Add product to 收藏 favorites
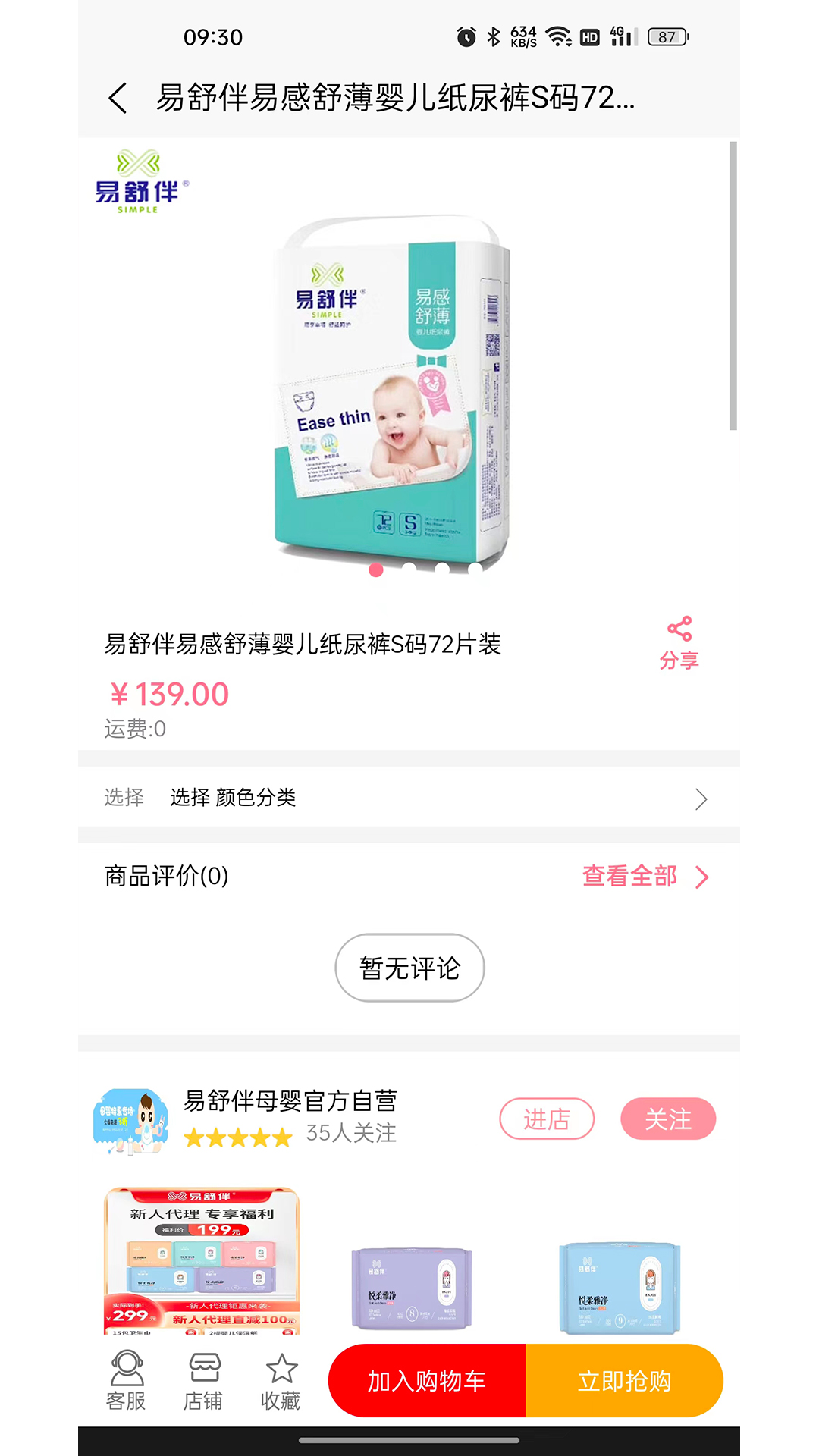The height and width of the screenshot is (1456, 819). point(281,1380)
